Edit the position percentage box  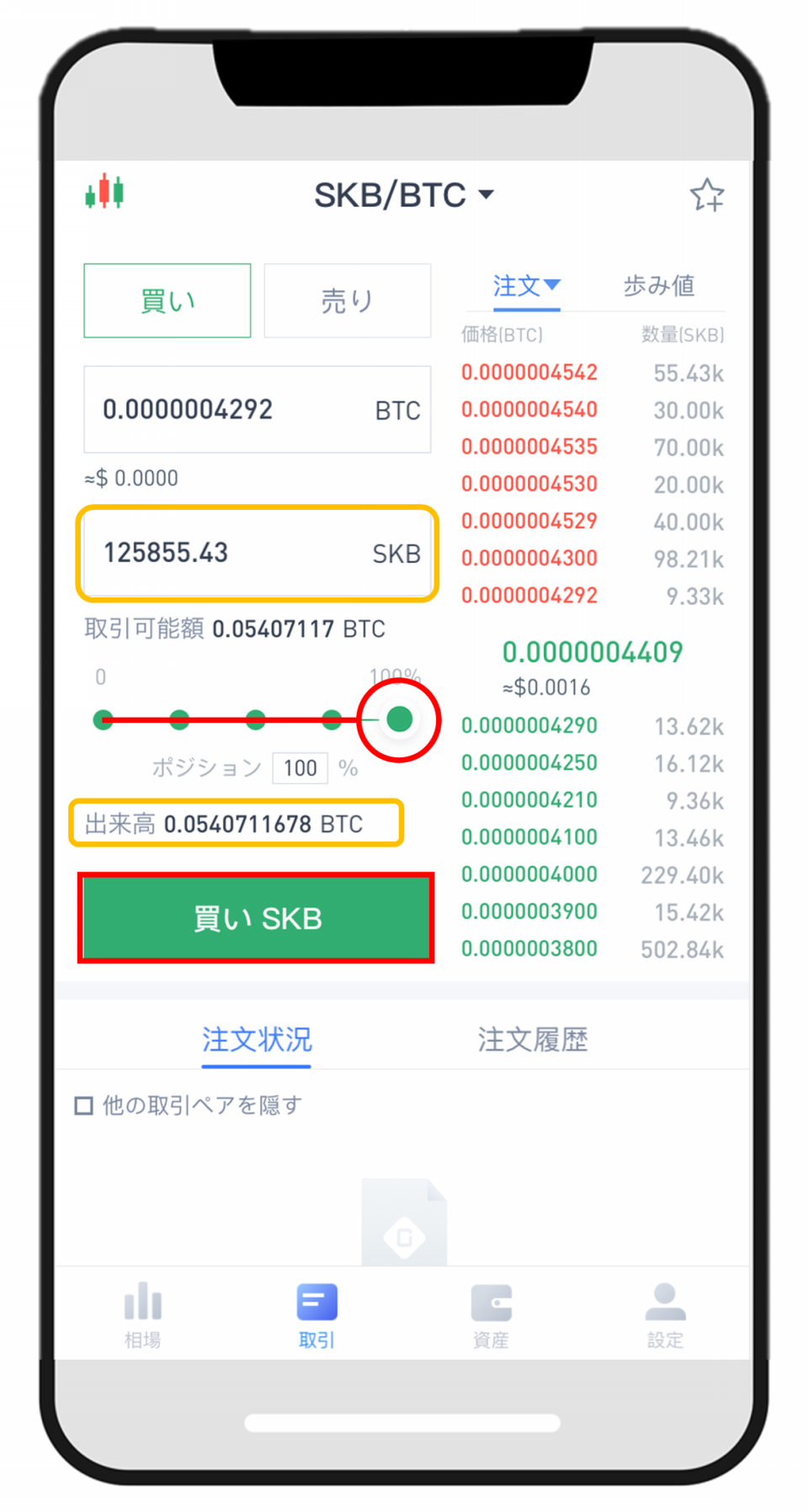coord(300,767)
